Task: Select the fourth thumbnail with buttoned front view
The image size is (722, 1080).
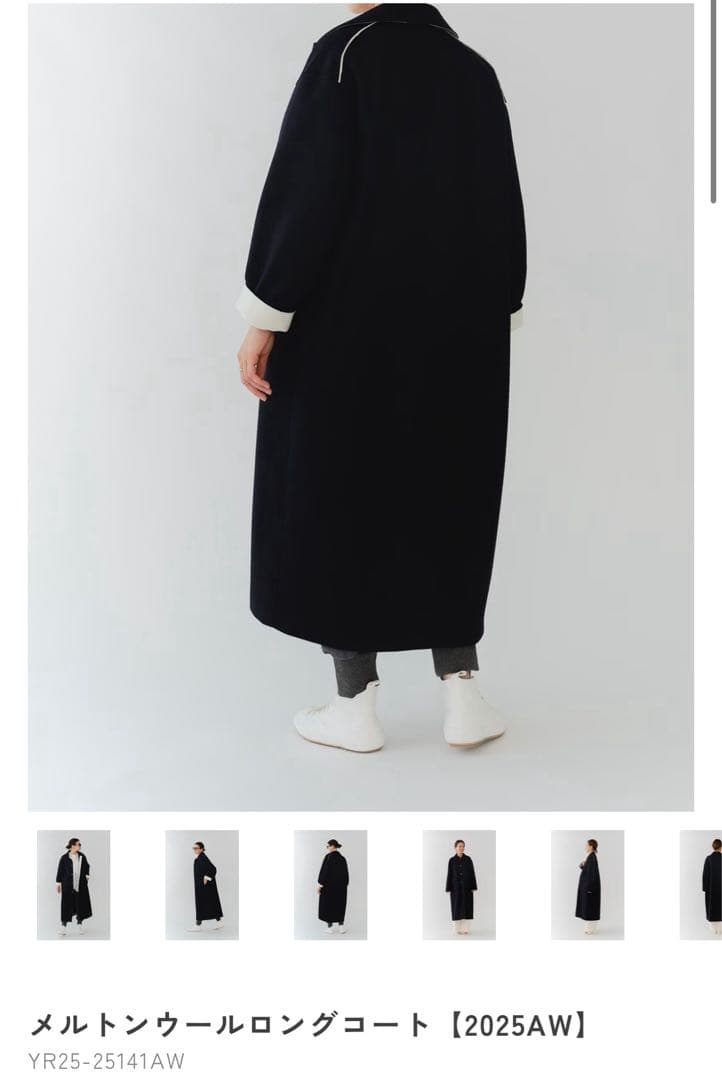Action: click(x=459, y=885)
